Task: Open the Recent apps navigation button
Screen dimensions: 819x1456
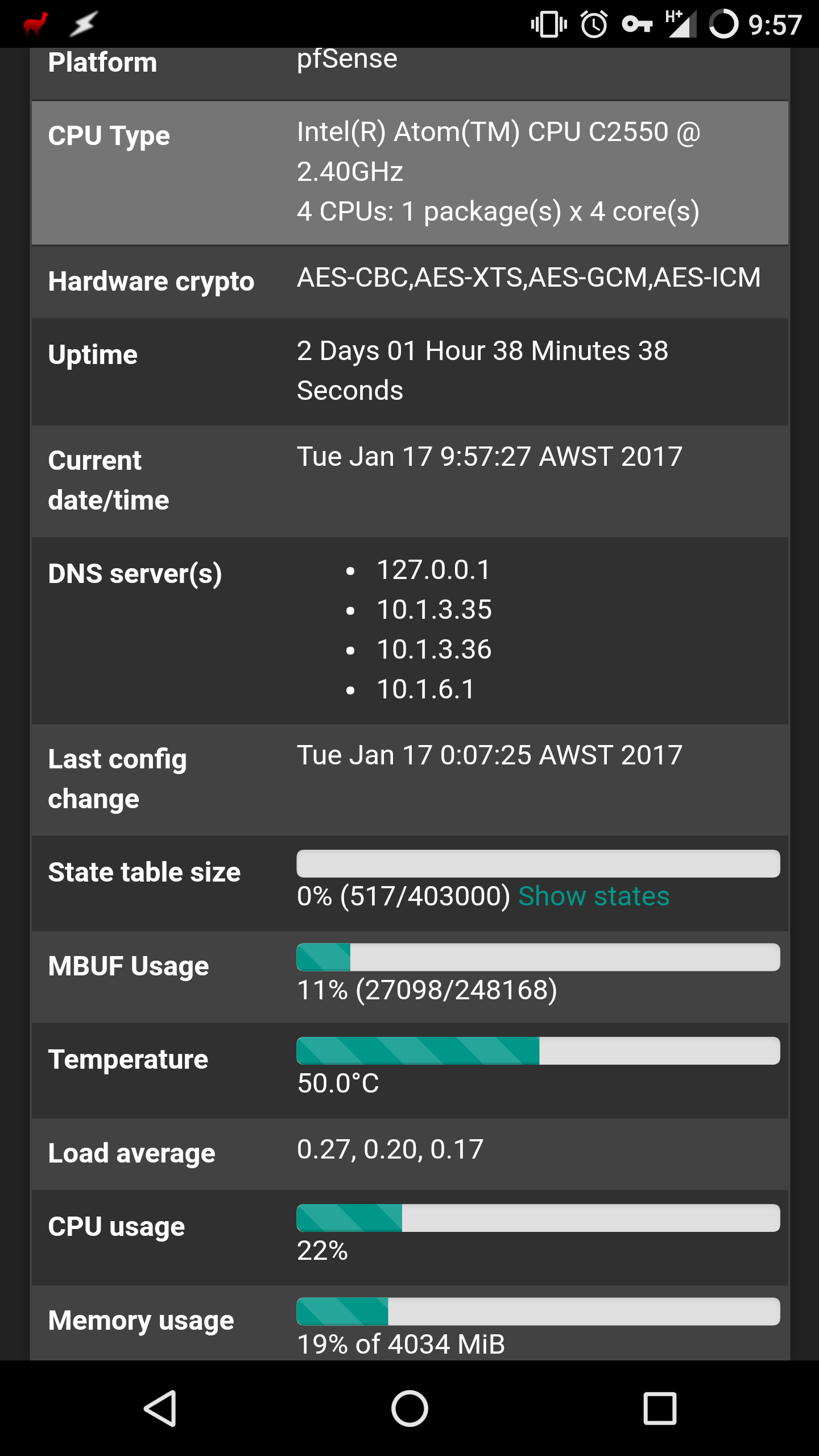Action: [x=660, y=1408]
